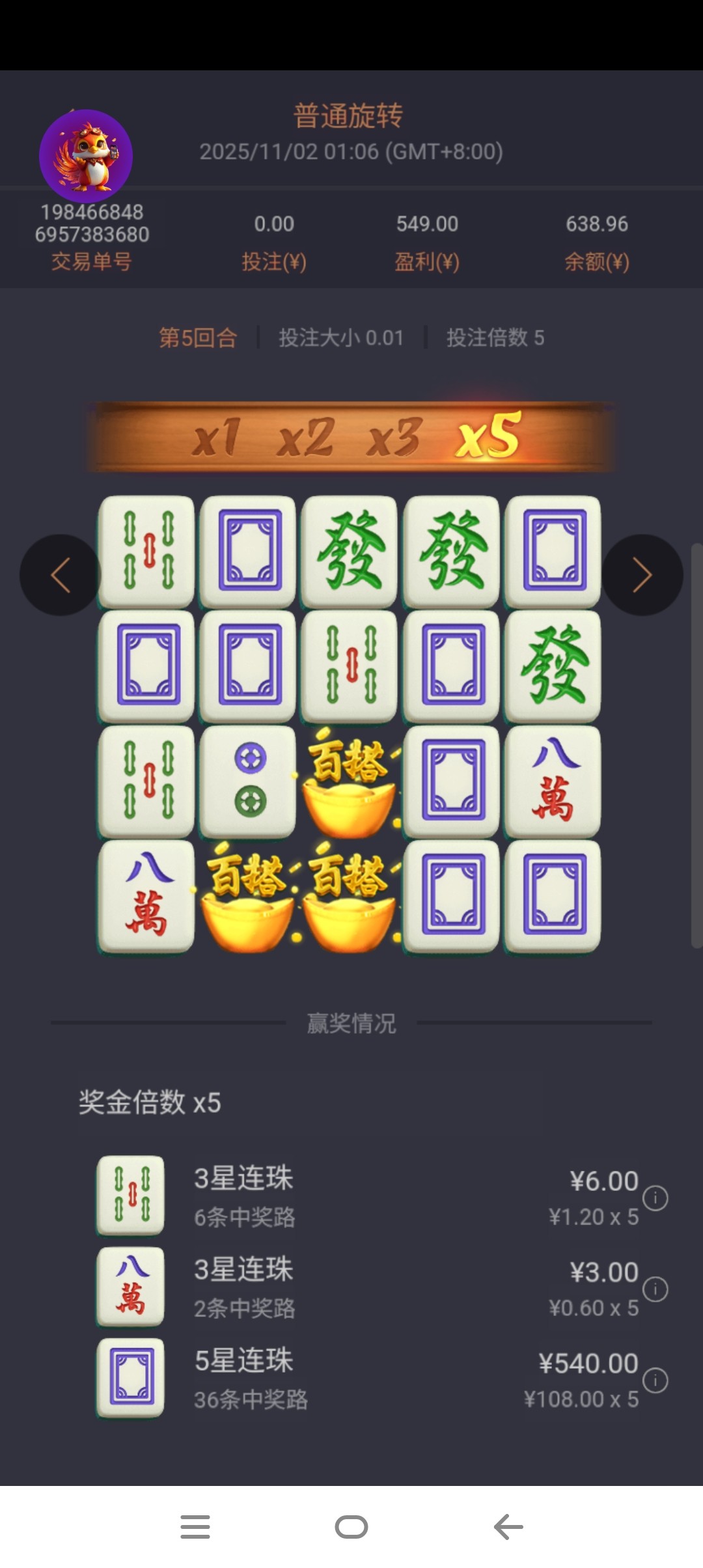Image resolution: width=703 pixels, height=1568 pixels.
Task: Go to the previous round with left arrow
Action: pos(60,575)
